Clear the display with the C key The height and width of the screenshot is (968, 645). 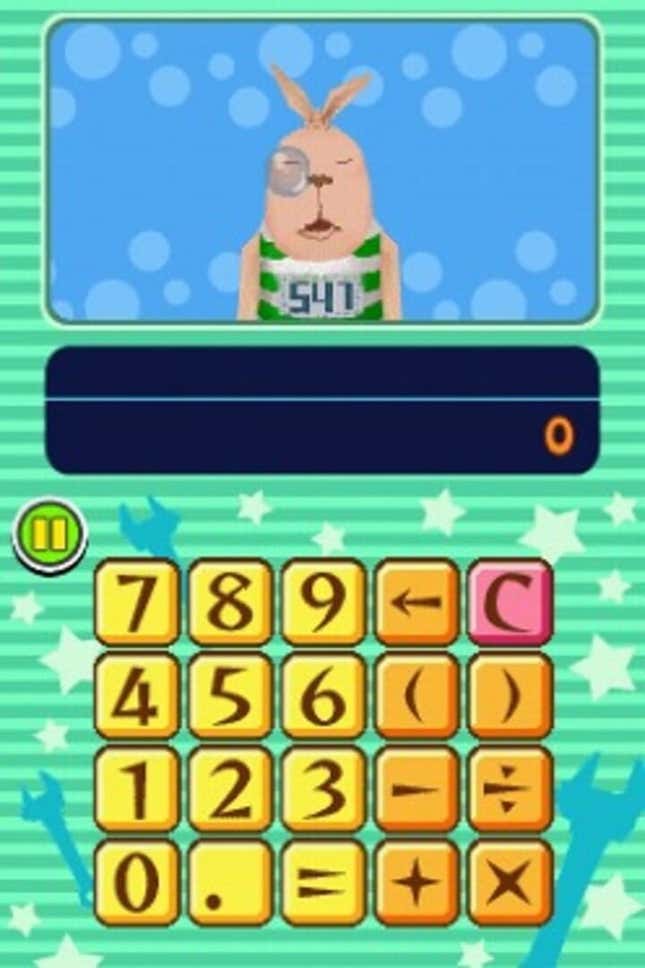[509, 601]
